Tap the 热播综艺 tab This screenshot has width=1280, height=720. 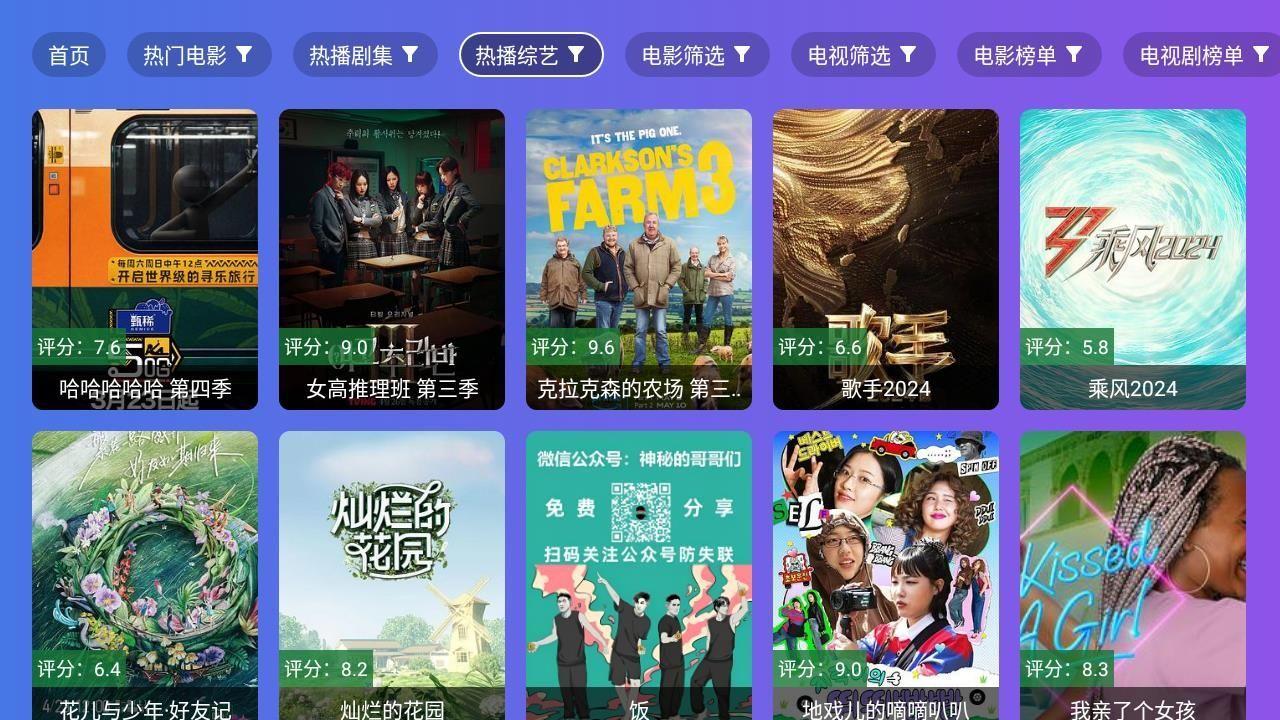(x=531, y=55)
